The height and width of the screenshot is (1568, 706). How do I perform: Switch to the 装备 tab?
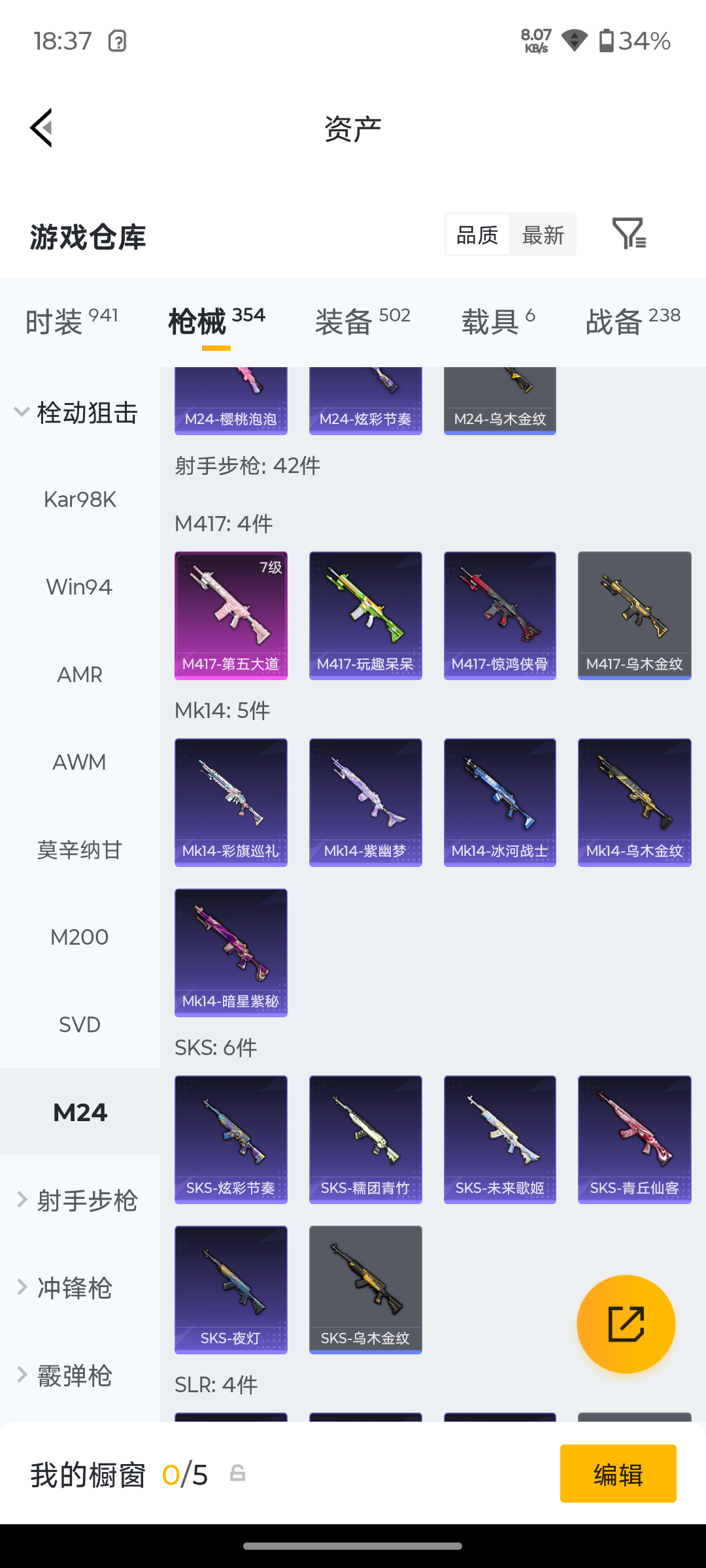point(363,321)
